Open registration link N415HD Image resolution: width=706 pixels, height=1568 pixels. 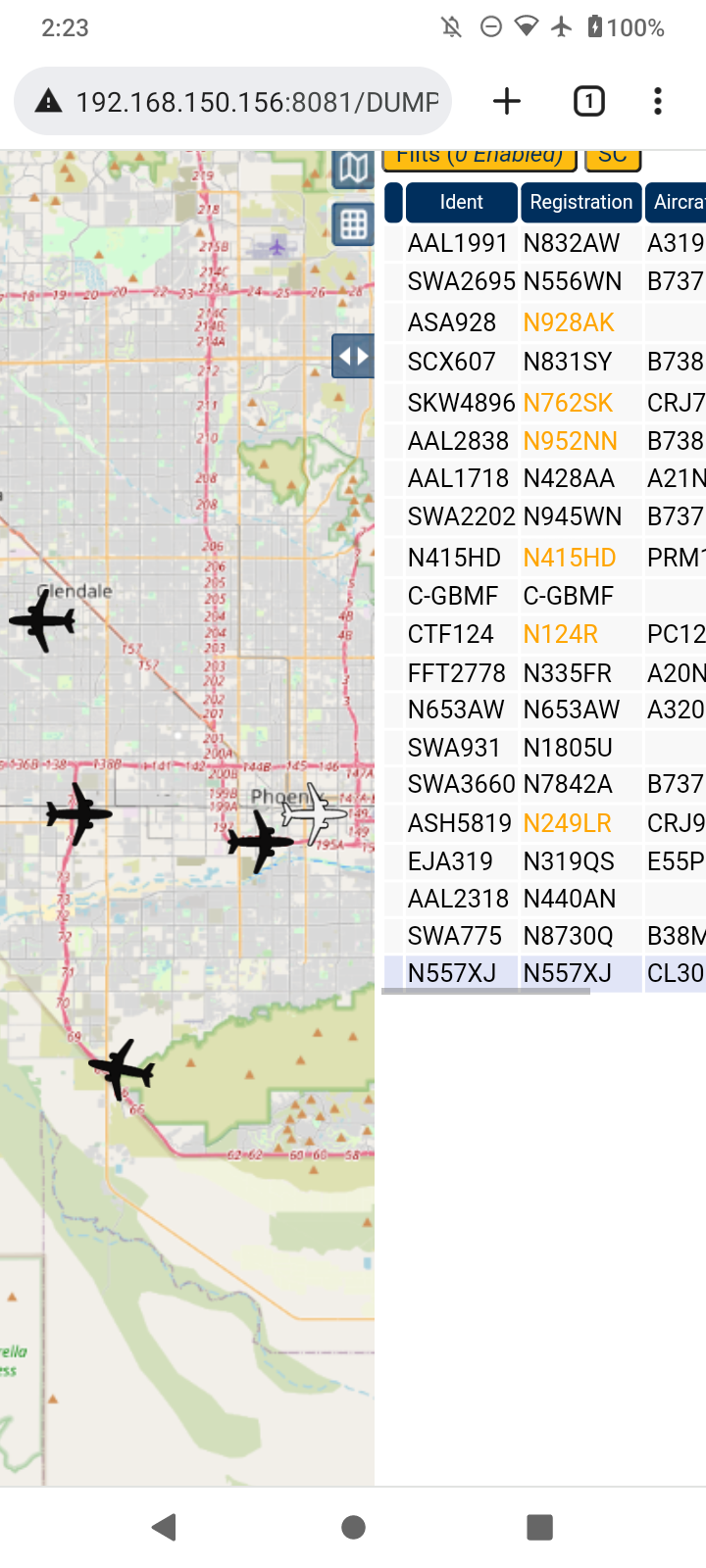coord(569,558)
